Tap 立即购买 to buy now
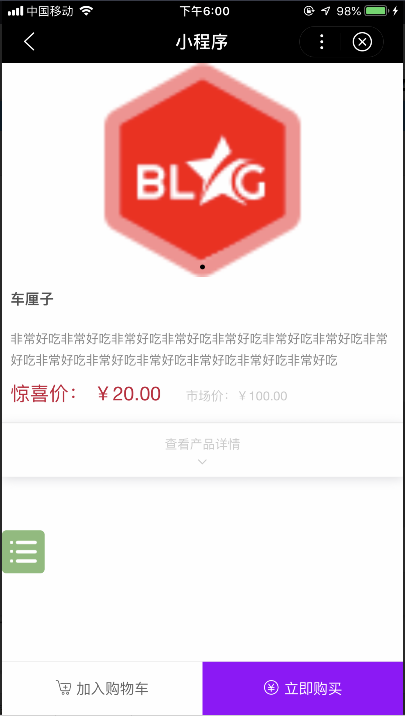The image size is (405, 716). [x=303, y=688]
